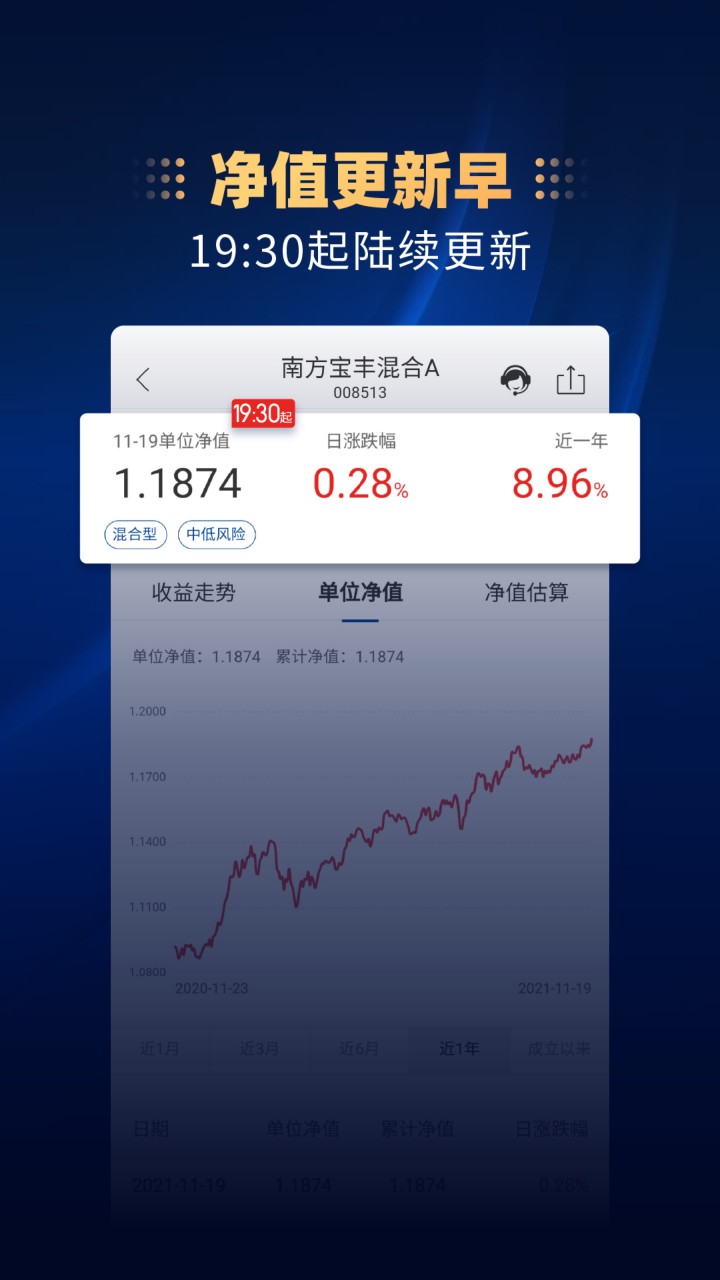Screen dimensions: 720x1280
Task: Tap the share icon beside customer service
Action: pyautogui.click(x=571, y=381)
